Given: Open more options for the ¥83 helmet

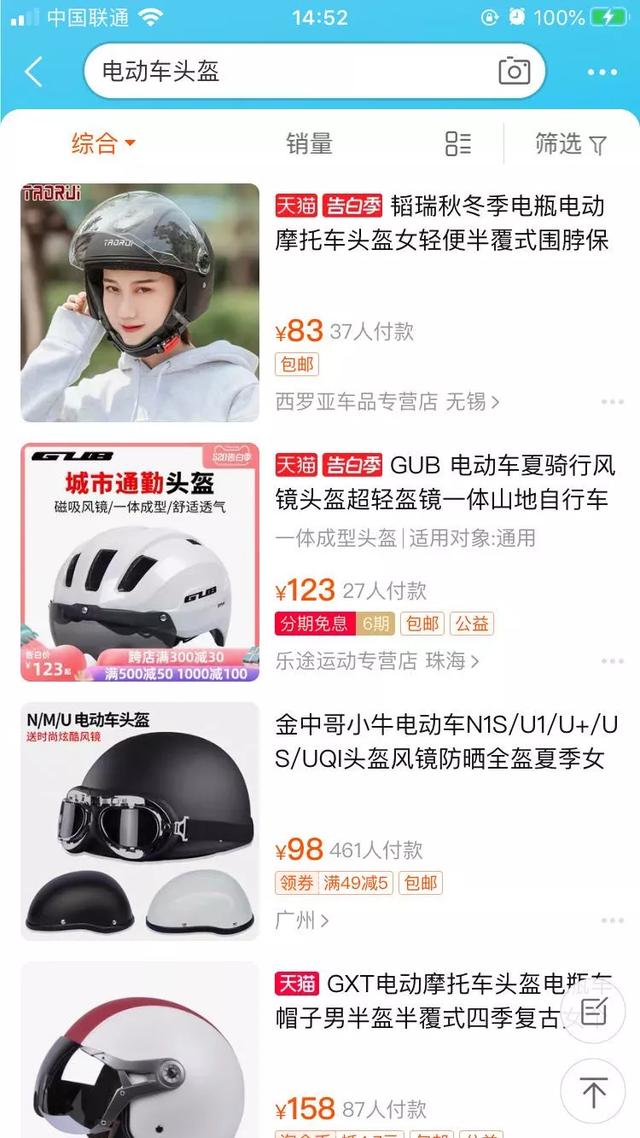Looking at the screenshot, I should pos(612,402).
